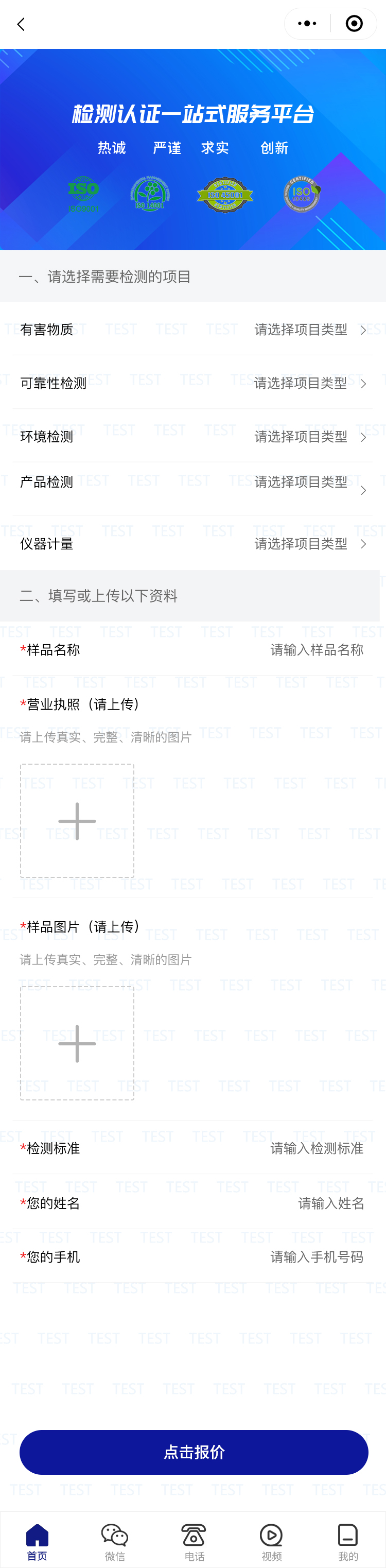Open the 我的 tab

pos(347,1542)
